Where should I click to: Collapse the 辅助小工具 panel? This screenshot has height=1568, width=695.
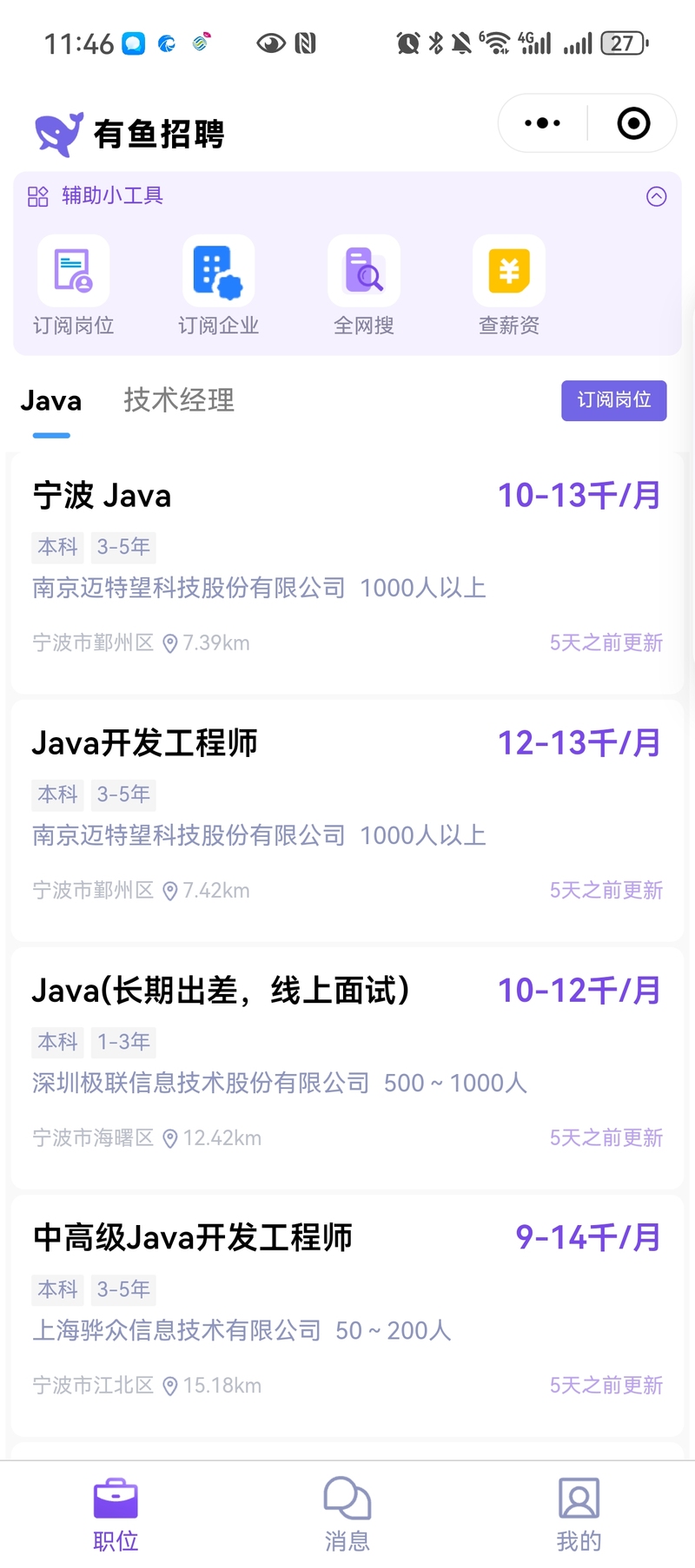[x=657, y=196]
